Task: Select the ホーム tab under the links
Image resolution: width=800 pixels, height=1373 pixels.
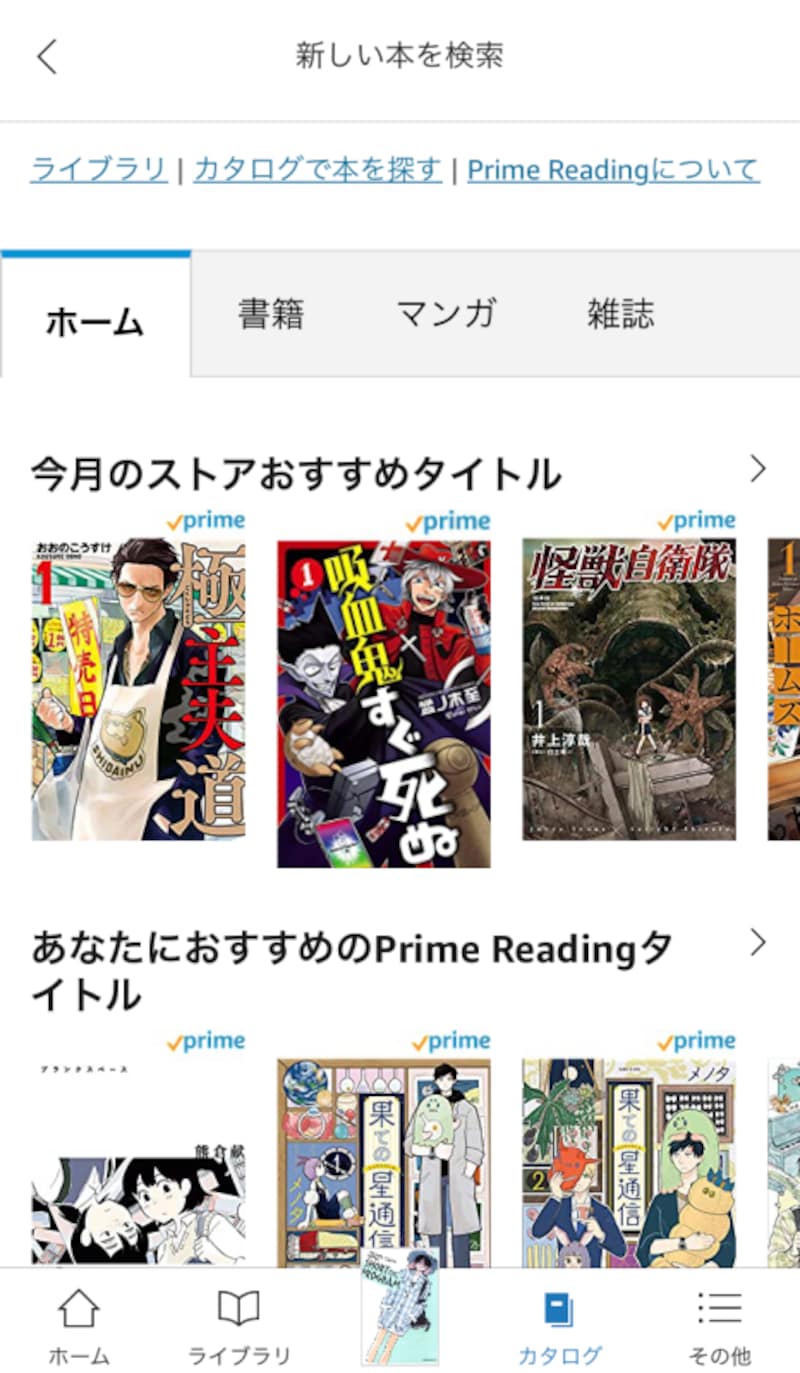Action: (x=96, y=320)
